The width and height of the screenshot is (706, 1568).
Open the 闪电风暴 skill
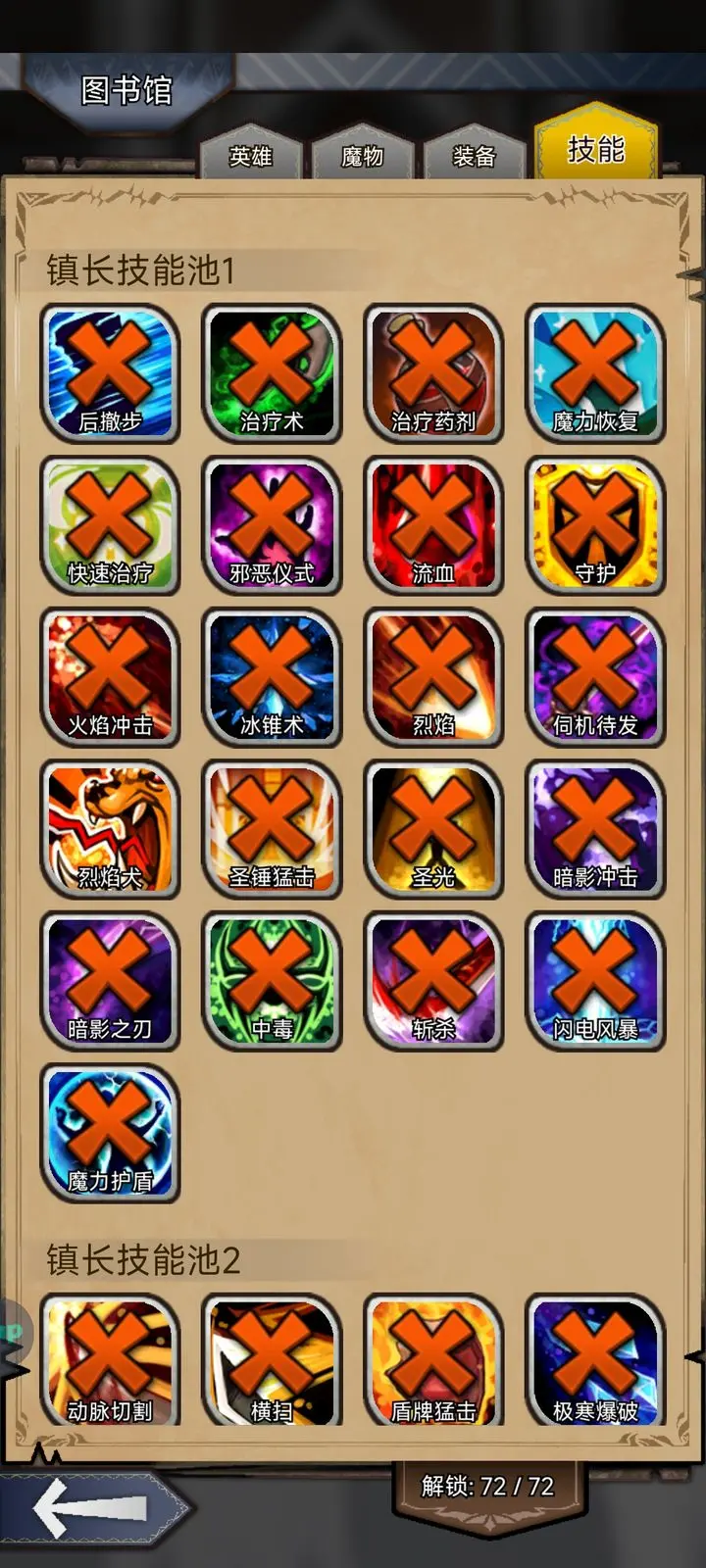595,981
